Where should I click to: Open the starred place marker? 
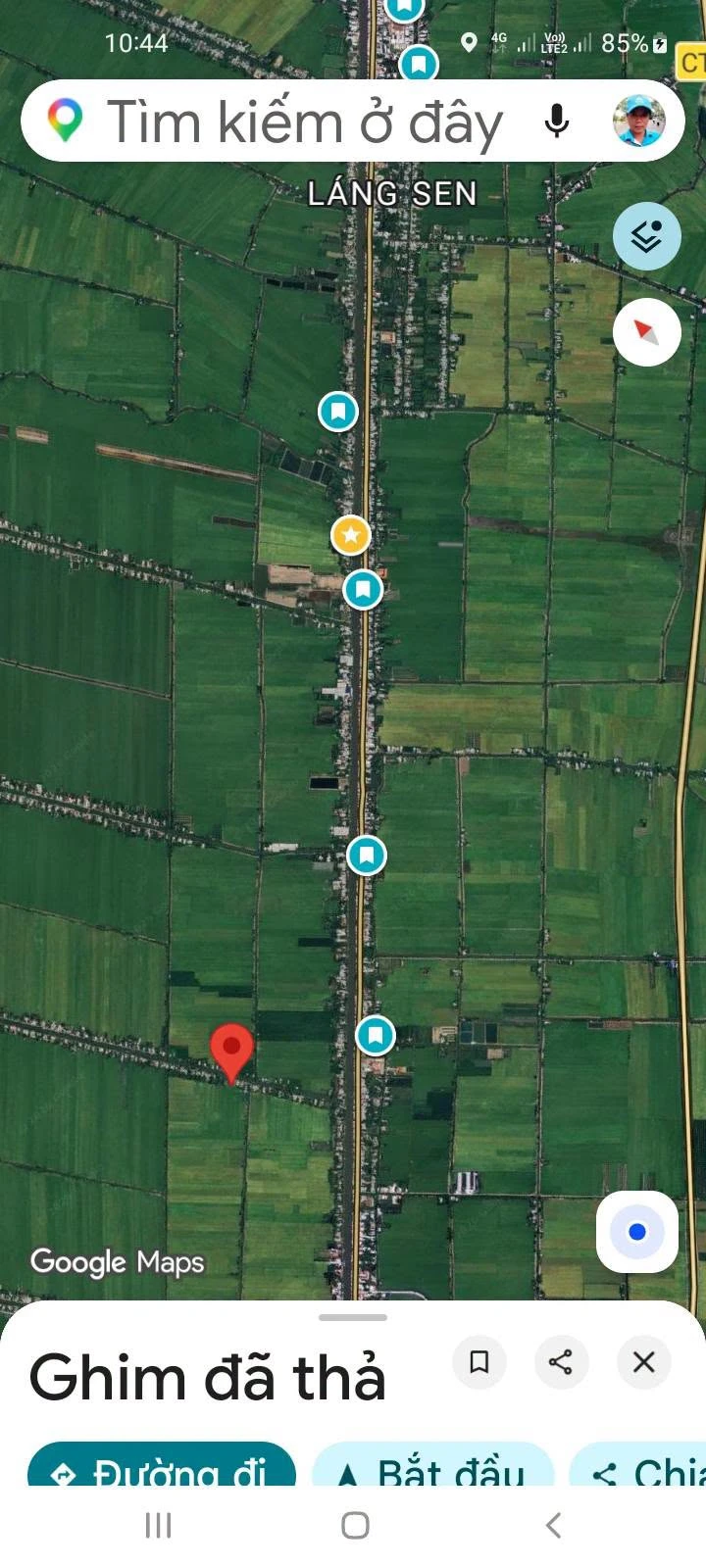coord(350,535)
